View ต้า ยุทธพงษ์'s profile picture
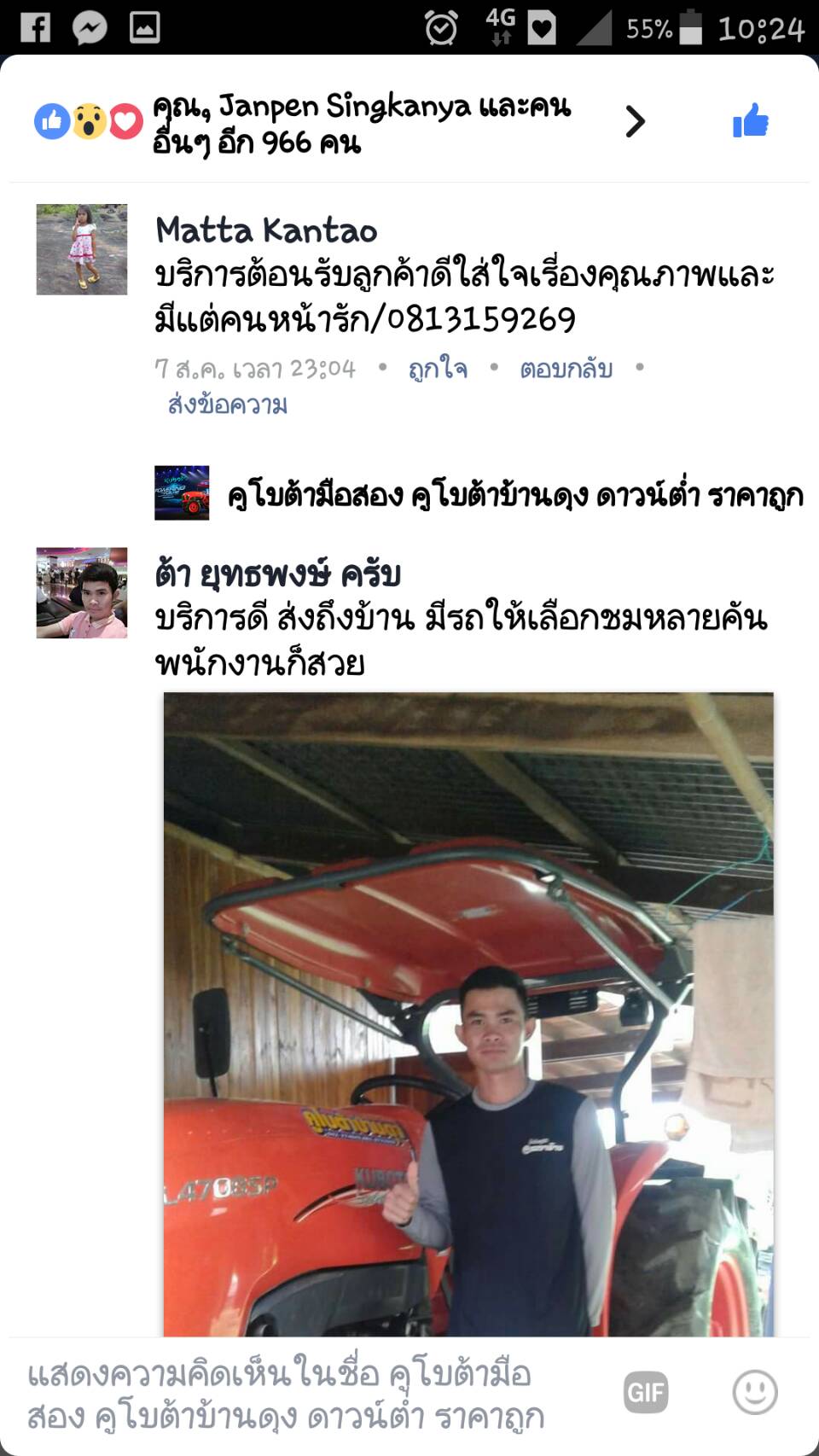 pyautogui.click(x=82, y=593)
